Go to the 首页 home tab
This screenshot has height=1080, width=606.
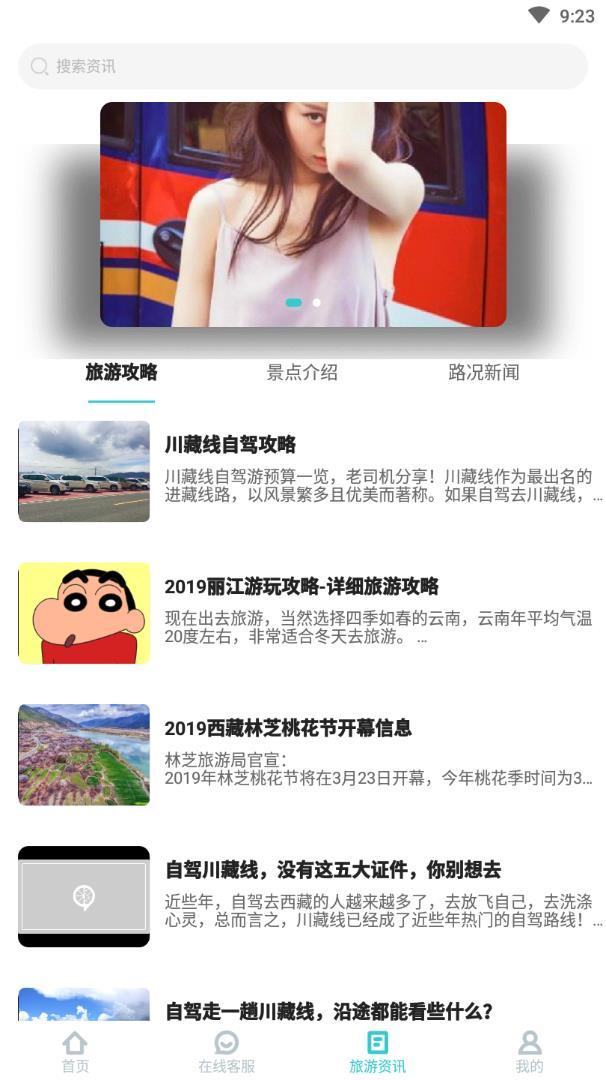point(75,1052)
